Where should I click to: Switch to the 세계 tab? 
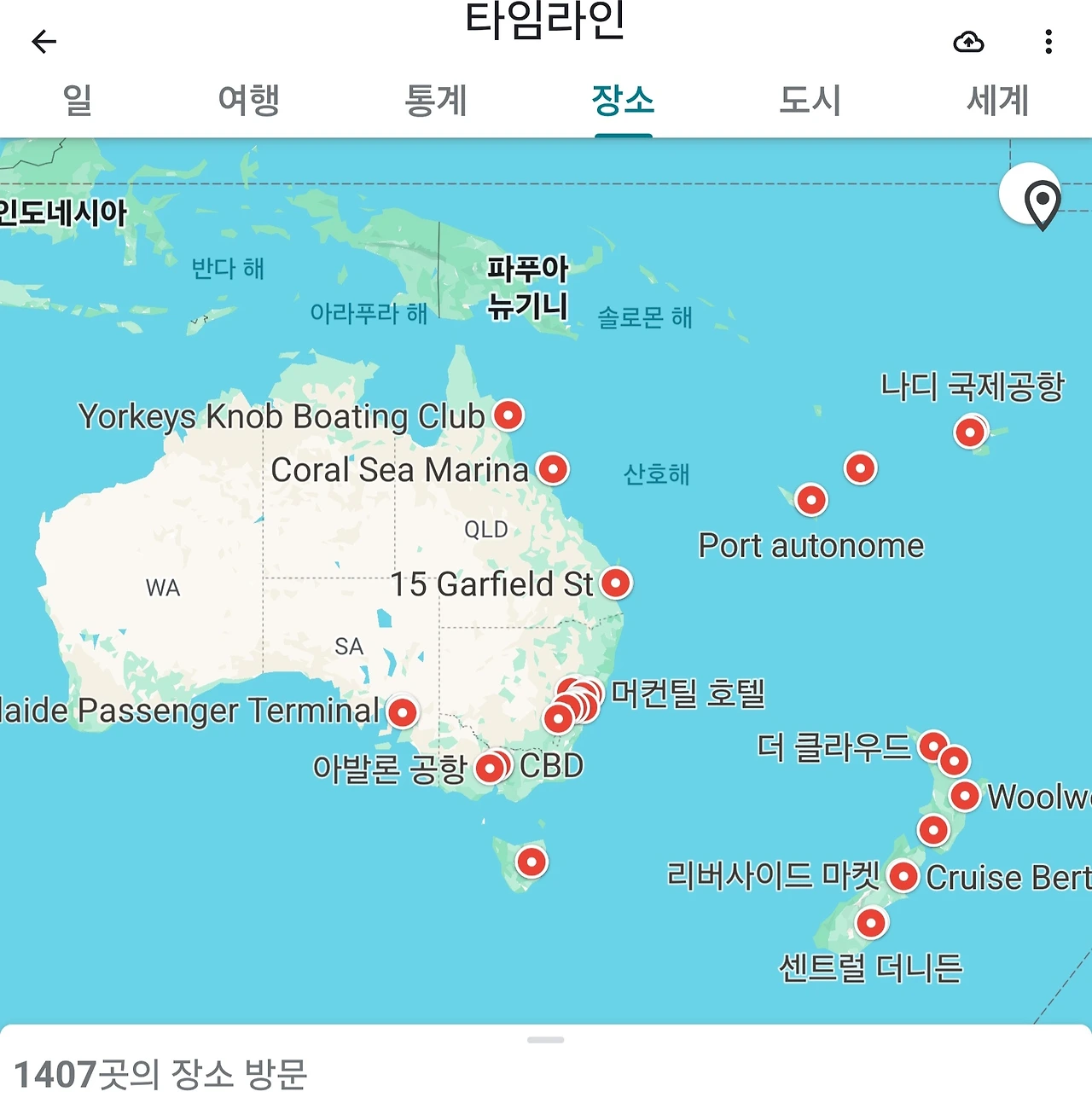(997, 101)
